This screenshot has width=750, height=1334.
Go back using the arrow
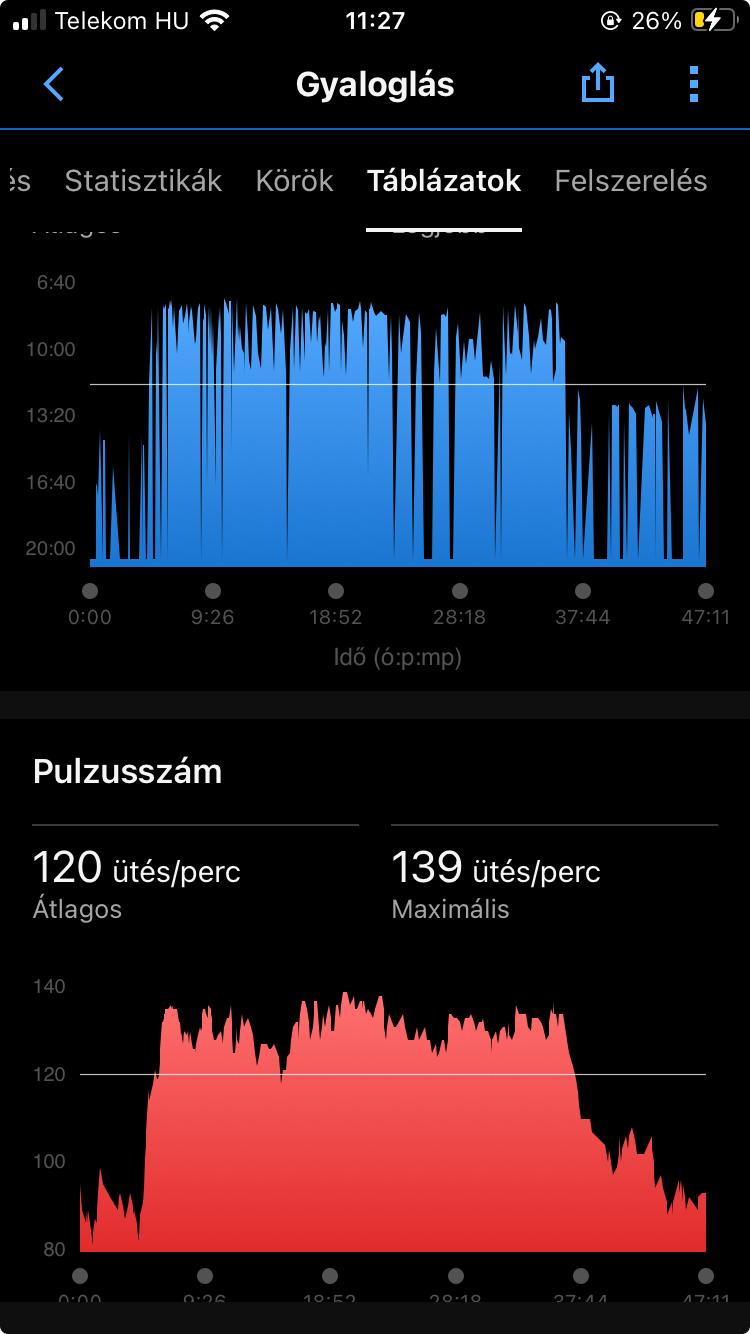click(x=54, y=85)
